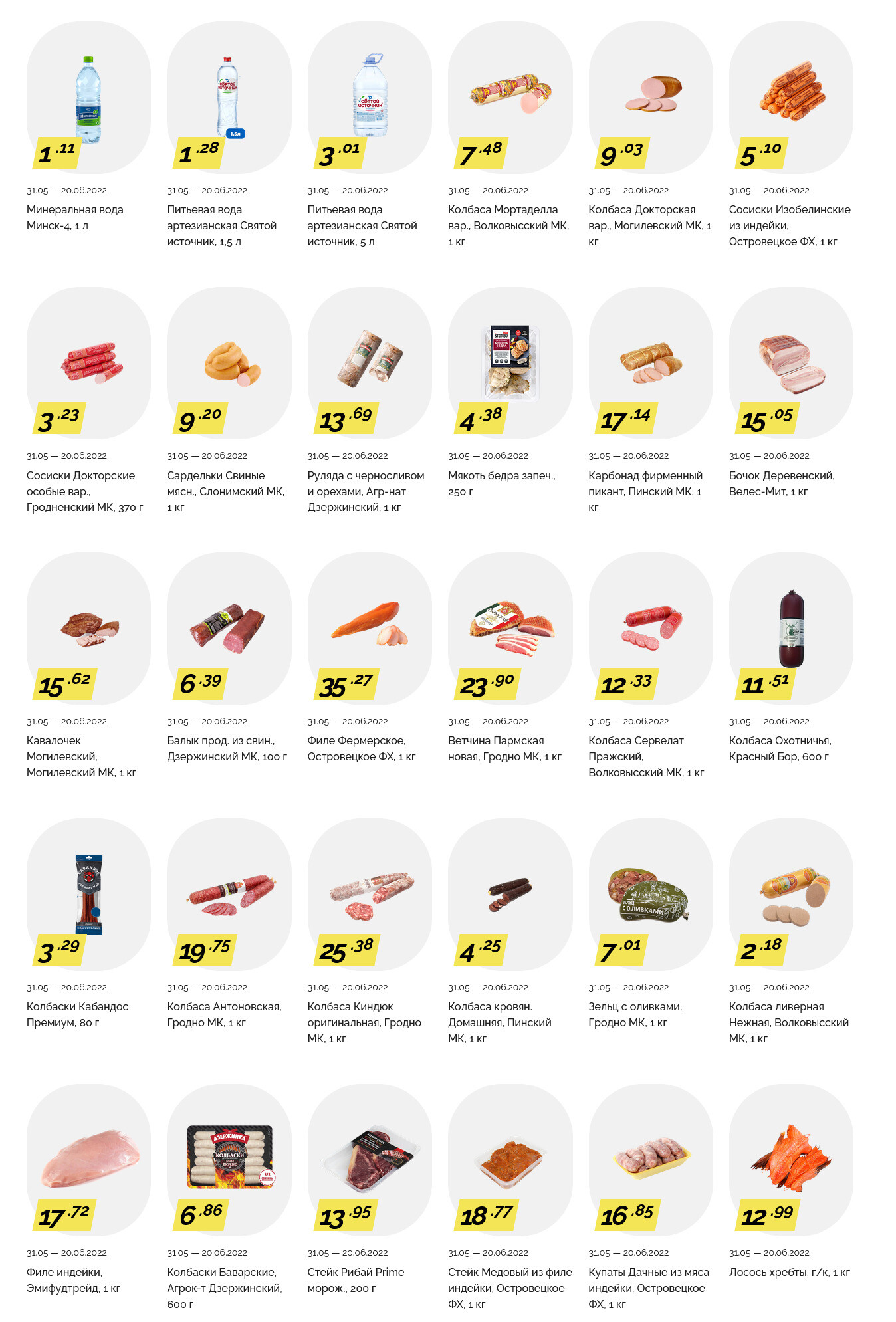Image resolution: width=896 pixels, height=1322 pixels.
Task: Open Филе индейки Эмифудтрейд card
Action: coord(88,1160)
